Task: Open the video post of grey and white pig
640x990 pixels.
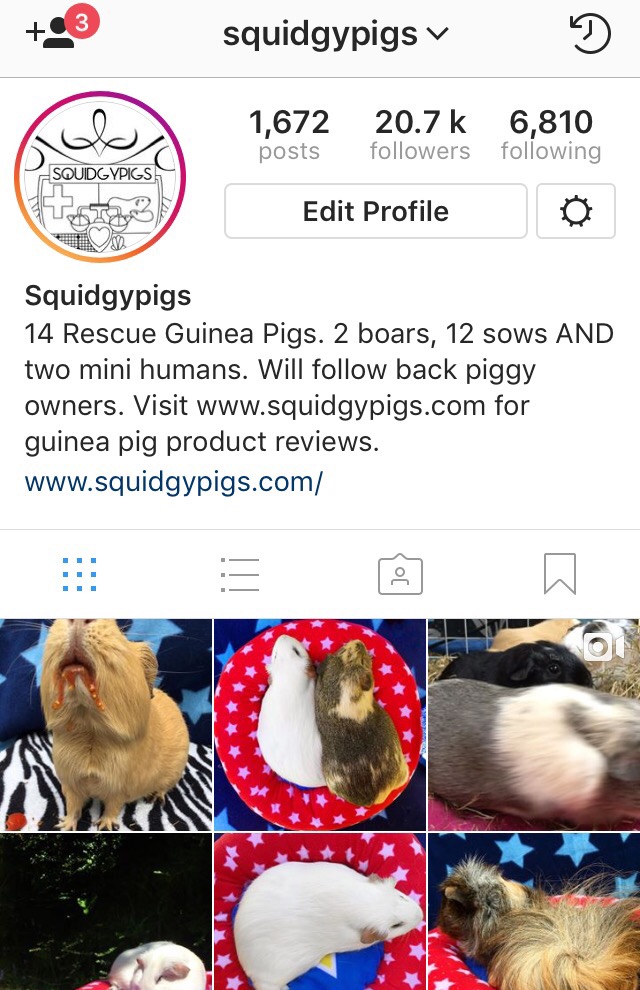Action: [534, 724]
